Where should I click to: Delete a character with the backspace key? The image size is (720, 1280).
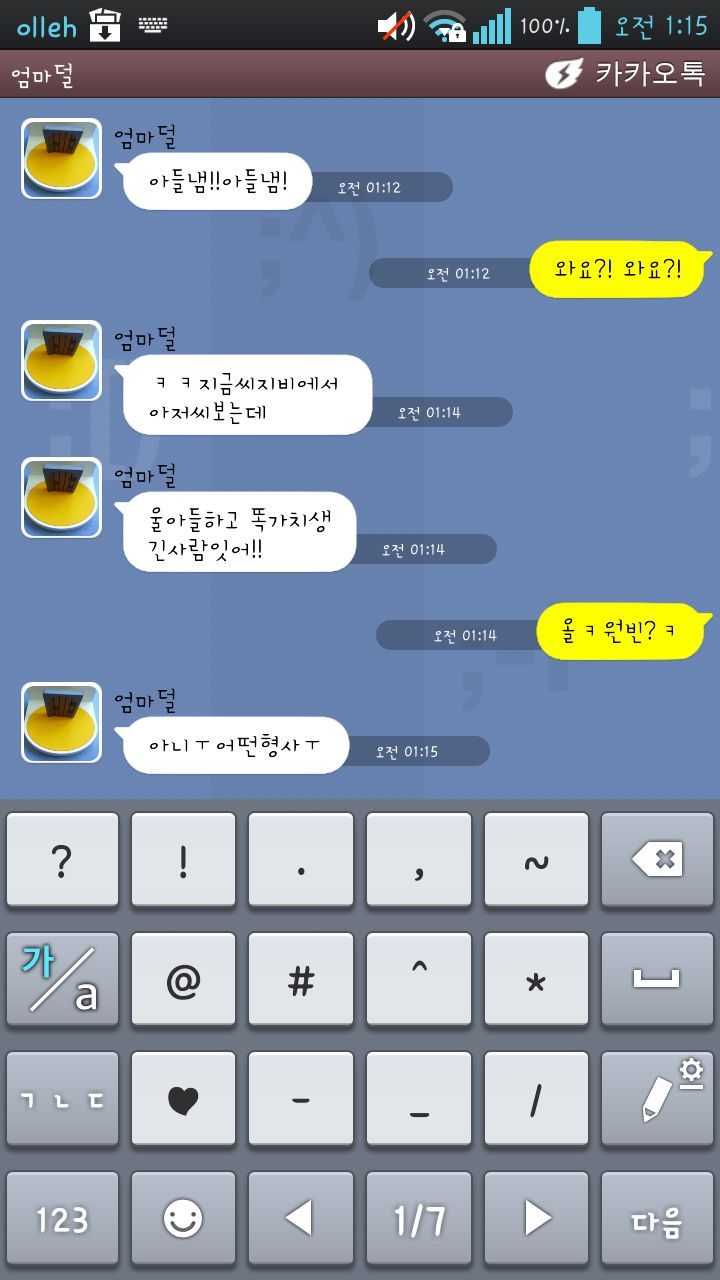(657, 859)
